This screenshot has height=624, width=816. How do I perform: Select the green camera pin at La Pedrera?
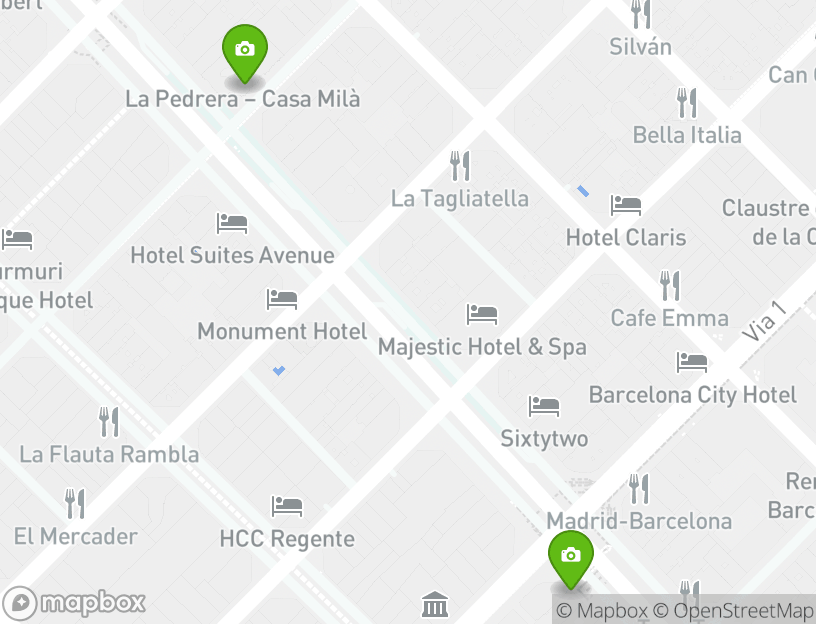coord(244,51)
